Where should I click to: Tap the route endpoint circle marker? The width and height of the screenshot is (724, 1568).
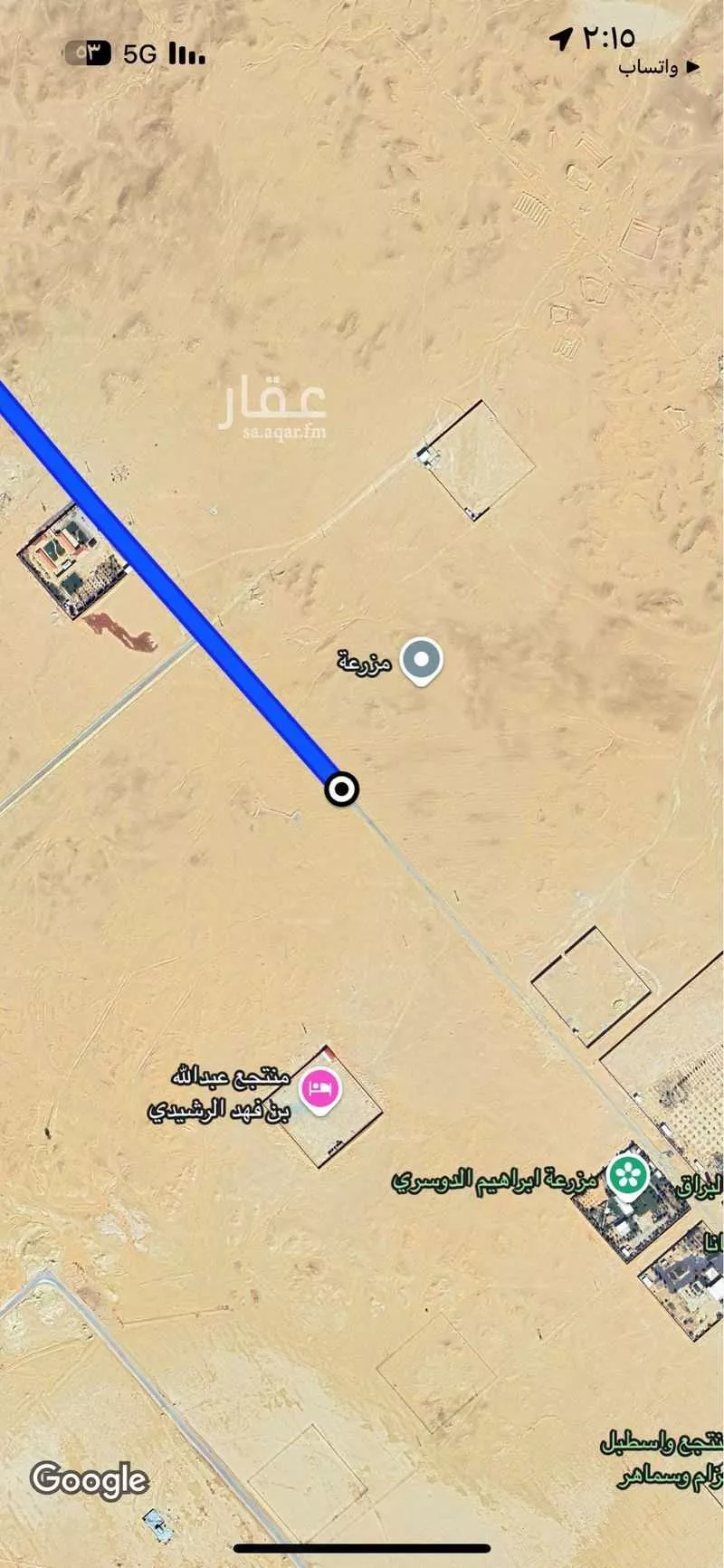coord(341,789)
